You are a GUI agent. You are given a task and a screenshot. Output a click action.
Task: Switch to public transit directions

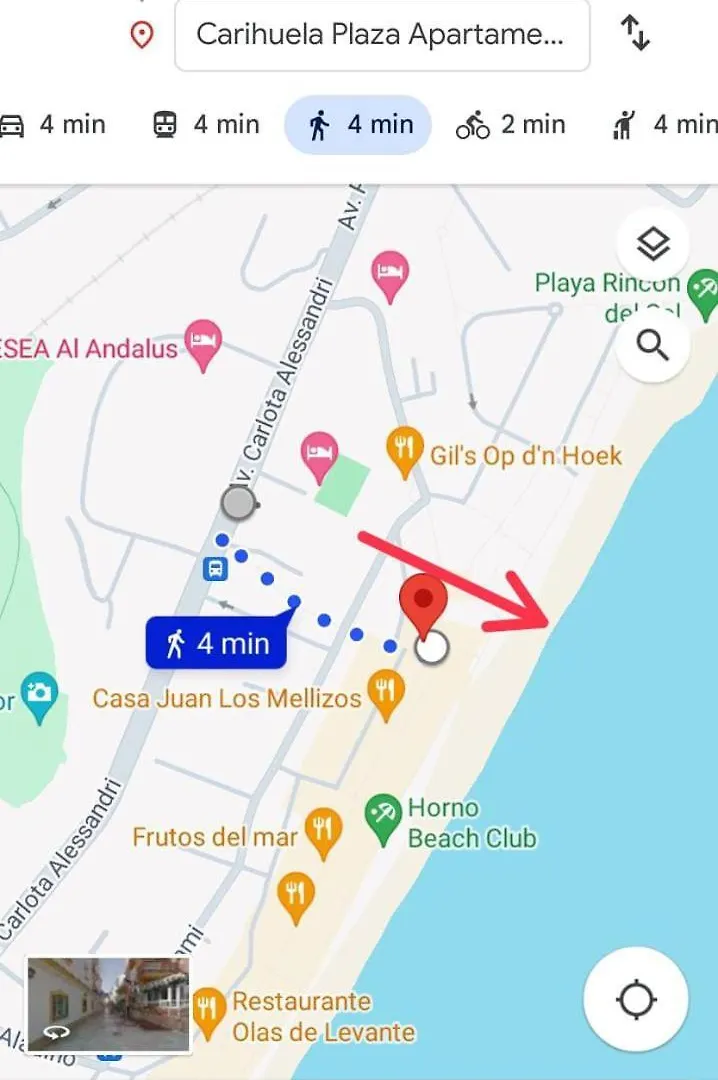point(205,125)
